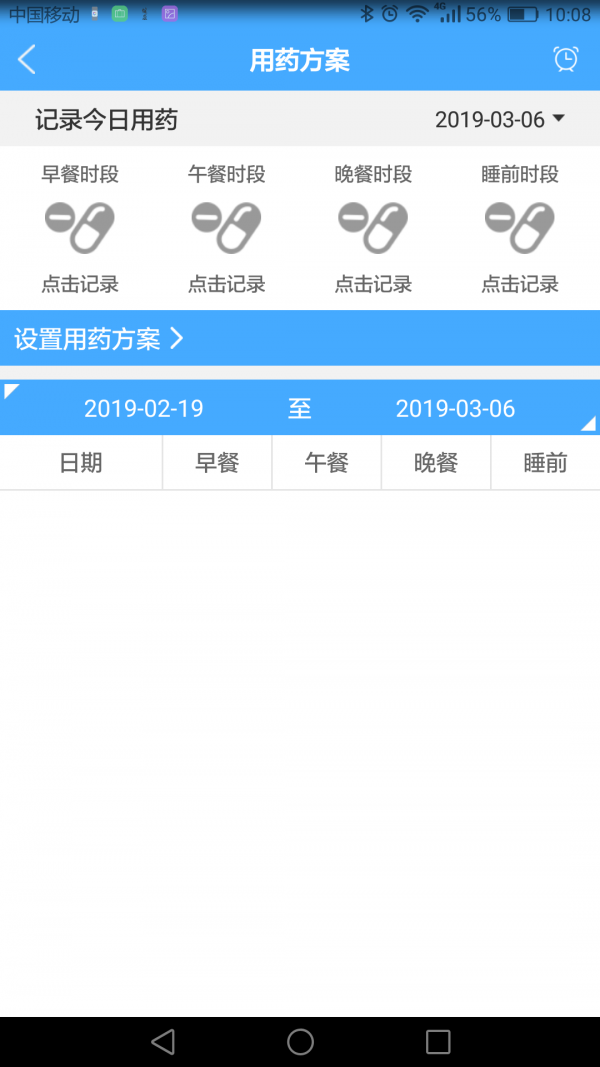Record medication for 睡前时段

[x=520, y=228]
